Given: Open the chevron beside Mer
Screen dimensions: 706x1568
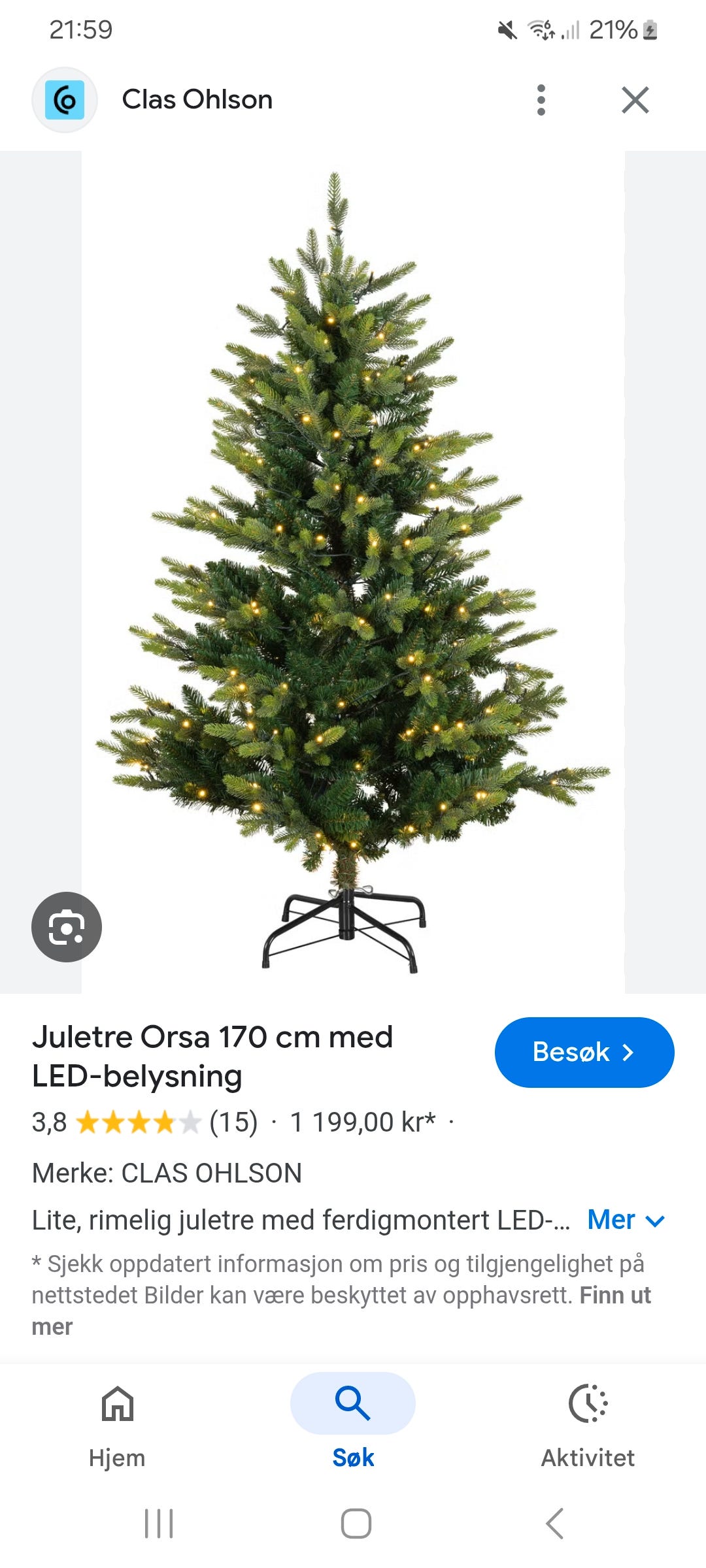Looking at the screenshot, I should [655, 1220].
